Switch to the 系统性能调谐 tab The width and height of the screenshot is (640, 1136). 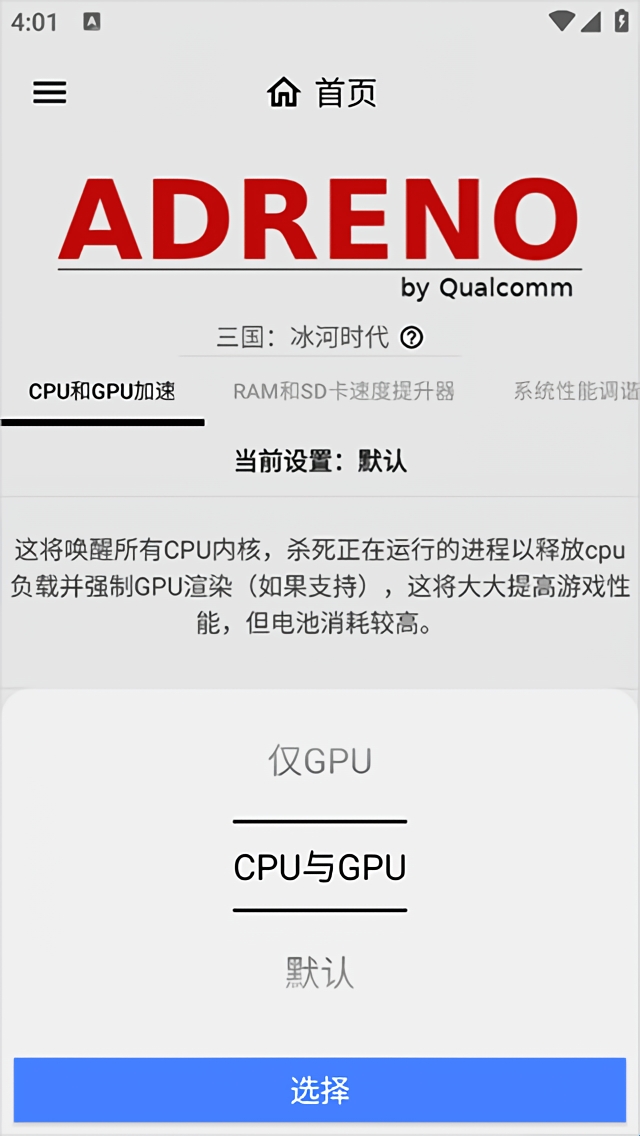coord(576,392)
